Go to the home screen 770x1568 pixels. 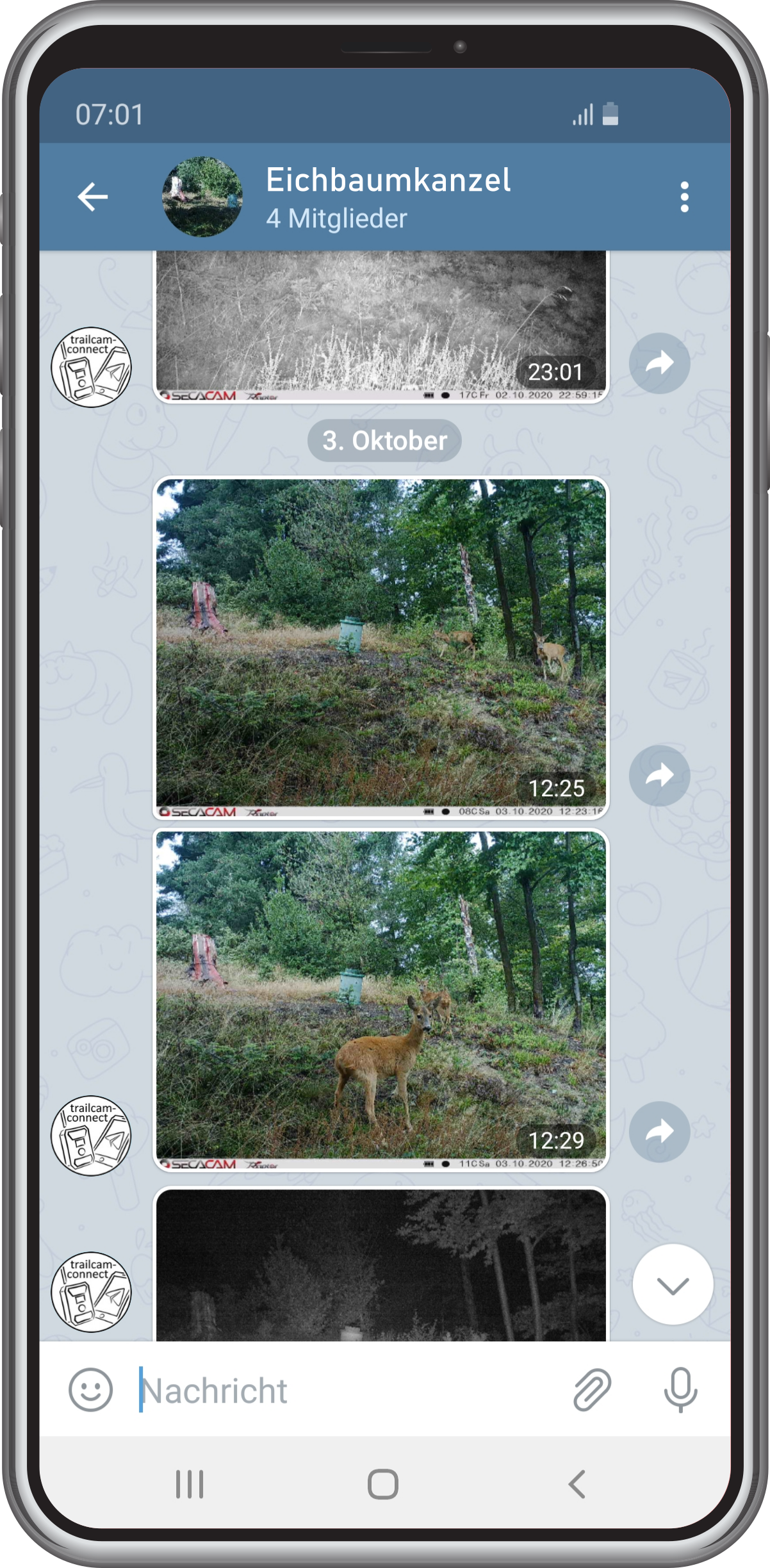tap(383, 1484)
